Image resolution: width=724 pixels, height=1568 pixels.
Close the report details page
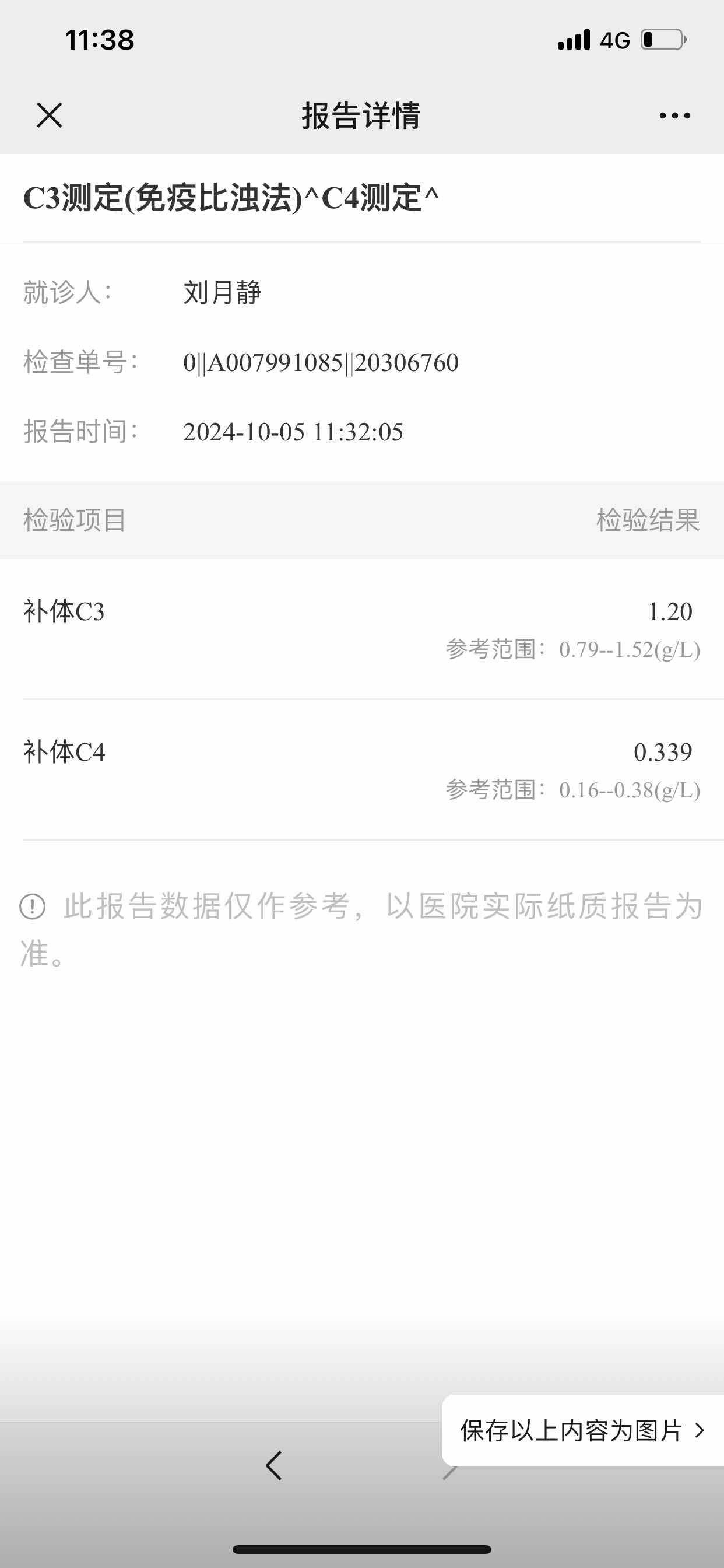pos(50,115)
